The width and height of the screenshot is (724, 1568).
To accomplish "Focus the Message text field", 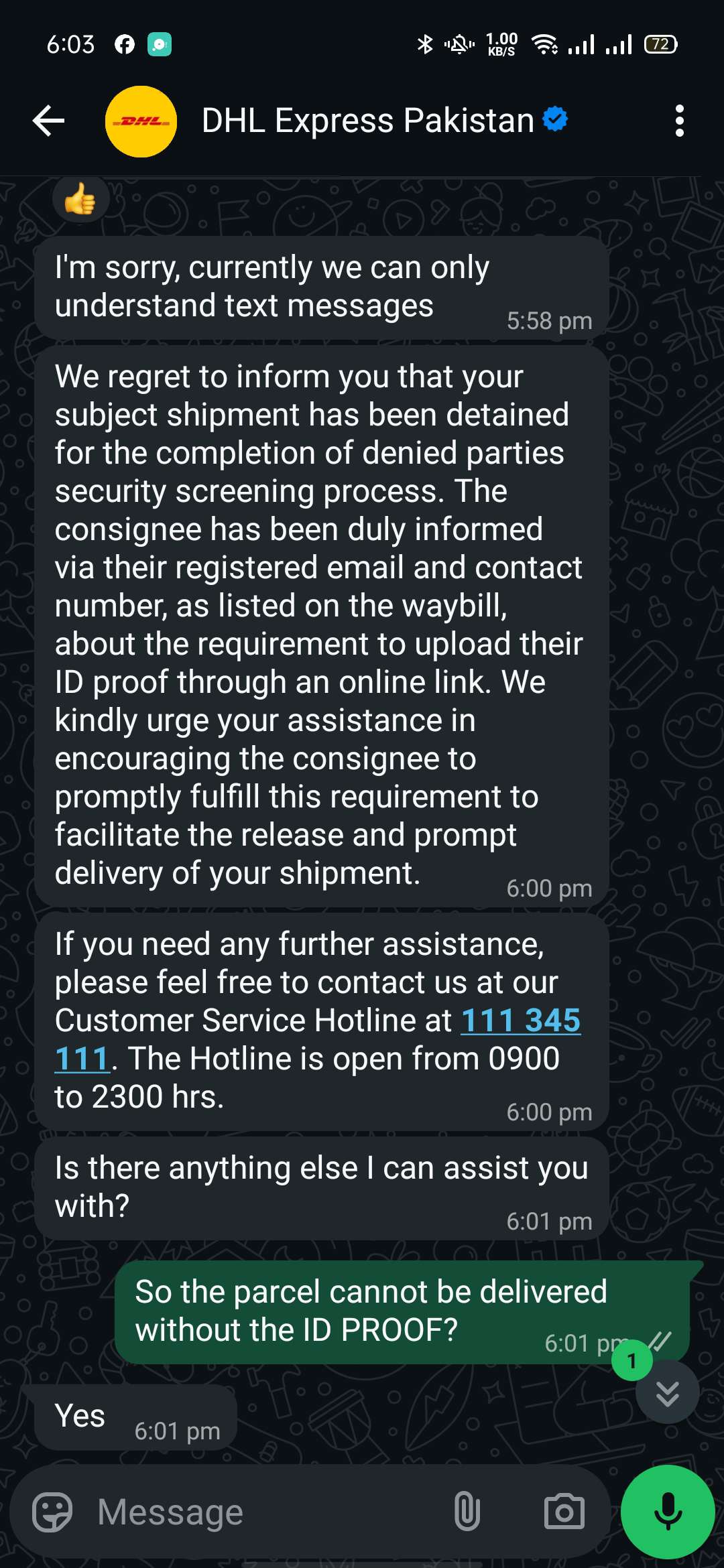I will click(x=268, y=1512).
